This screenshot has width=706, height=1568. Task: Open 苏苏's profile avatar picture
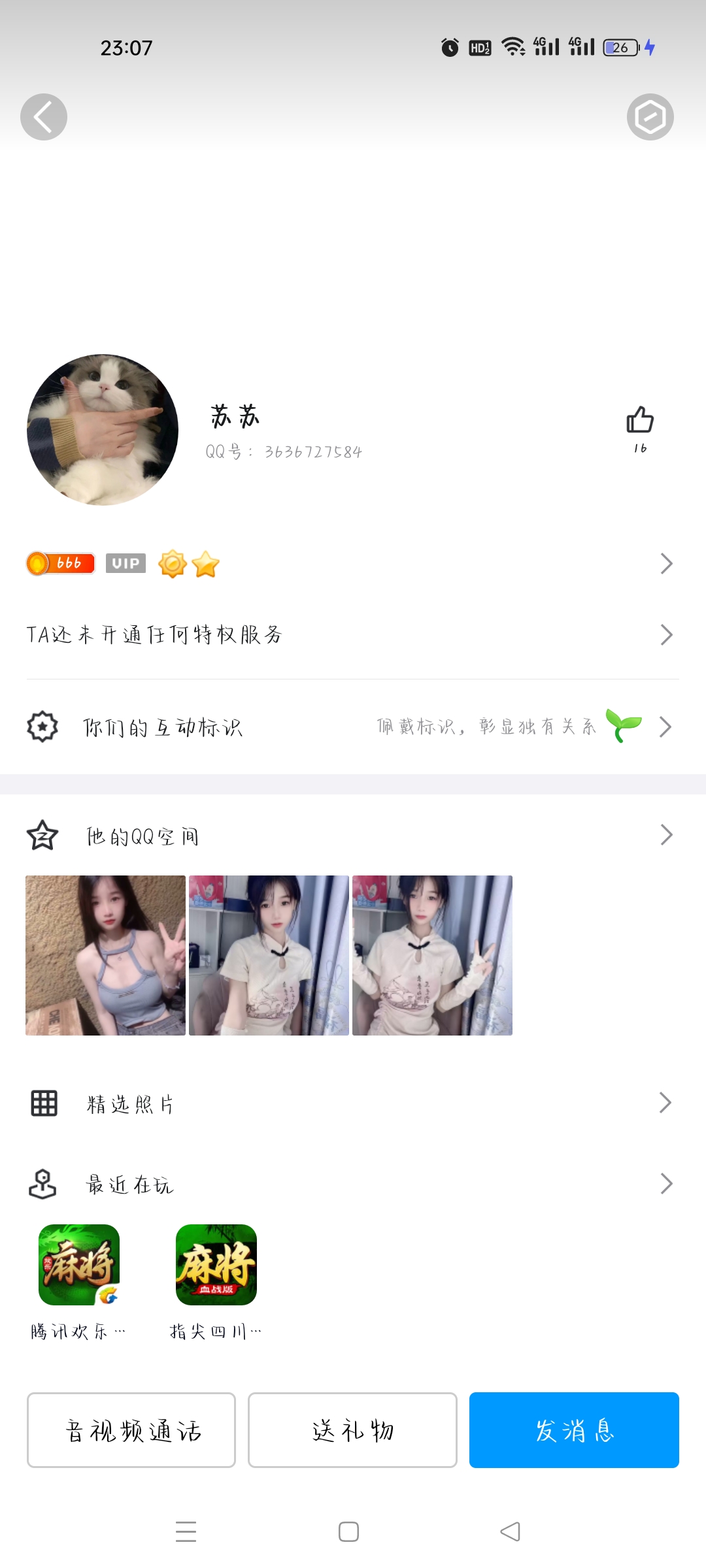(103, 430)
